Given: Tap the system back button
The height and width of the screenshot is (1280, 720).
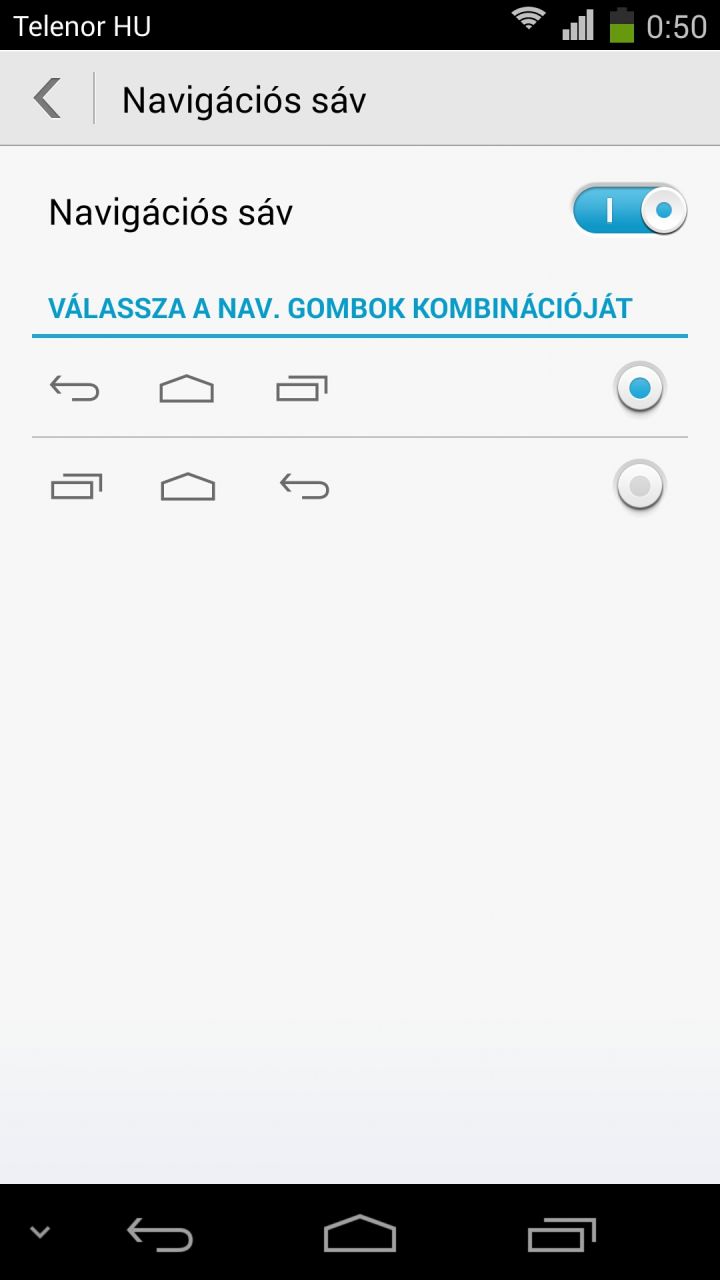Looking at the screenshot, I should 160,1234.
